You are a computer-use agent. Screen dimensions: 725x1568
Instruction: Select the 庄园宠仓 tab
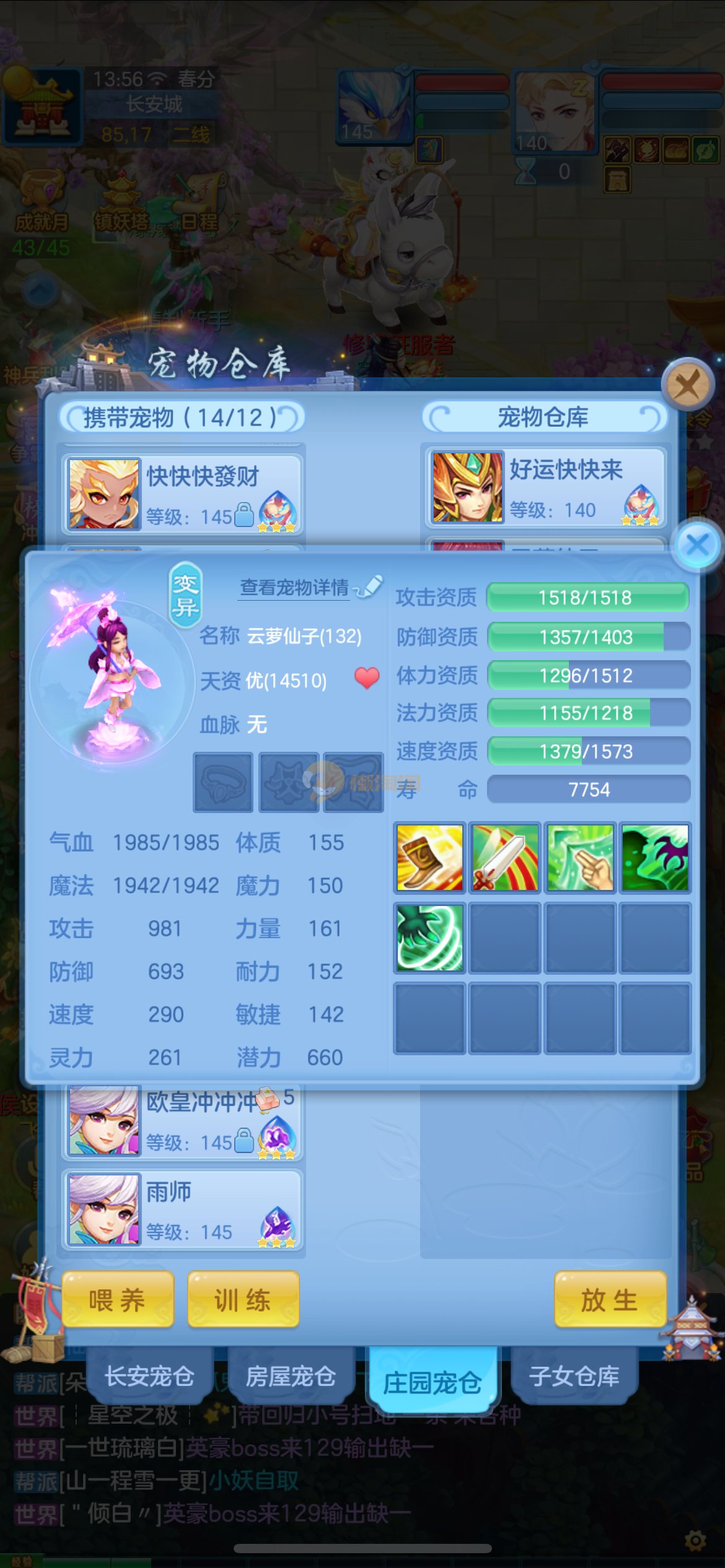pos(432,1381)
